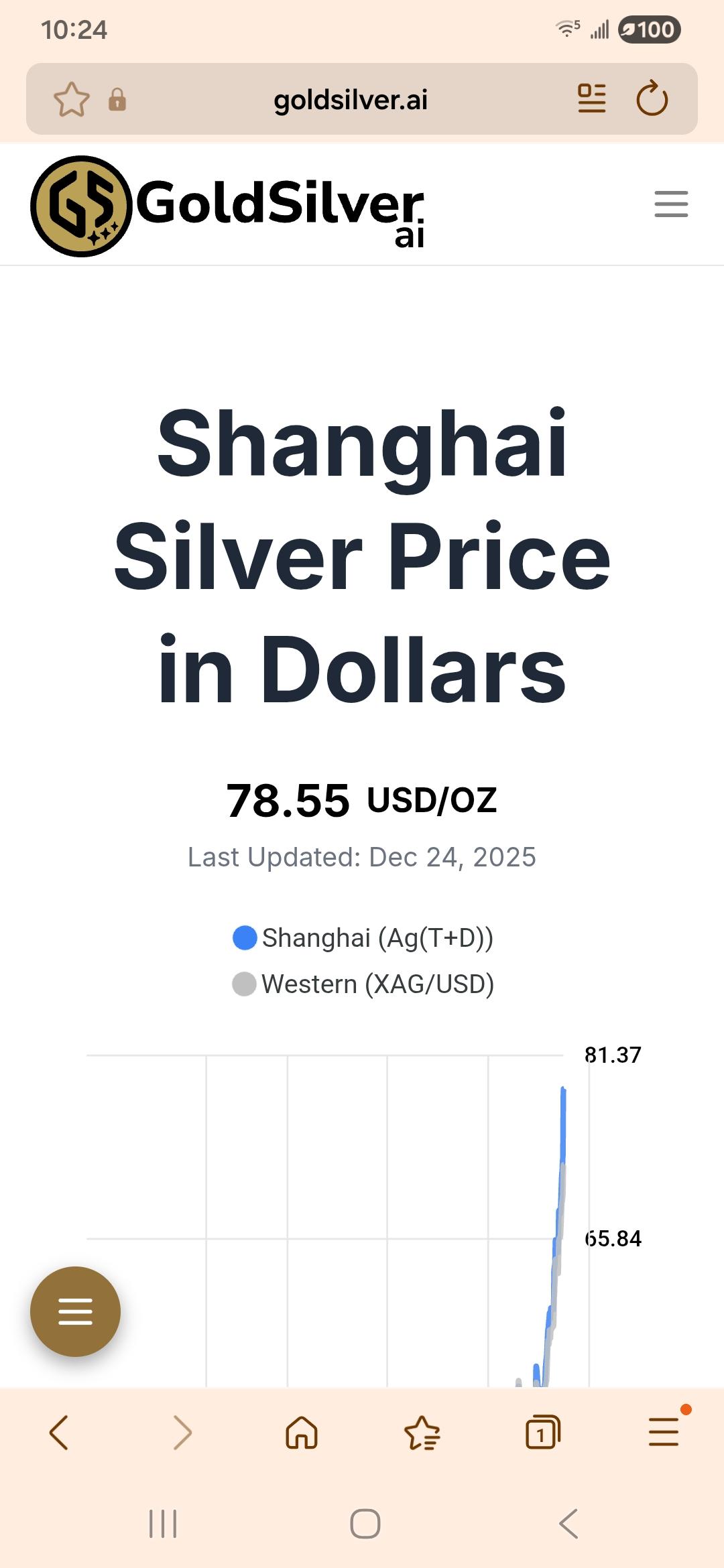Go to the browser home page
The height and width of the screenshot is (1568, 724).
tap(302, 1433)
